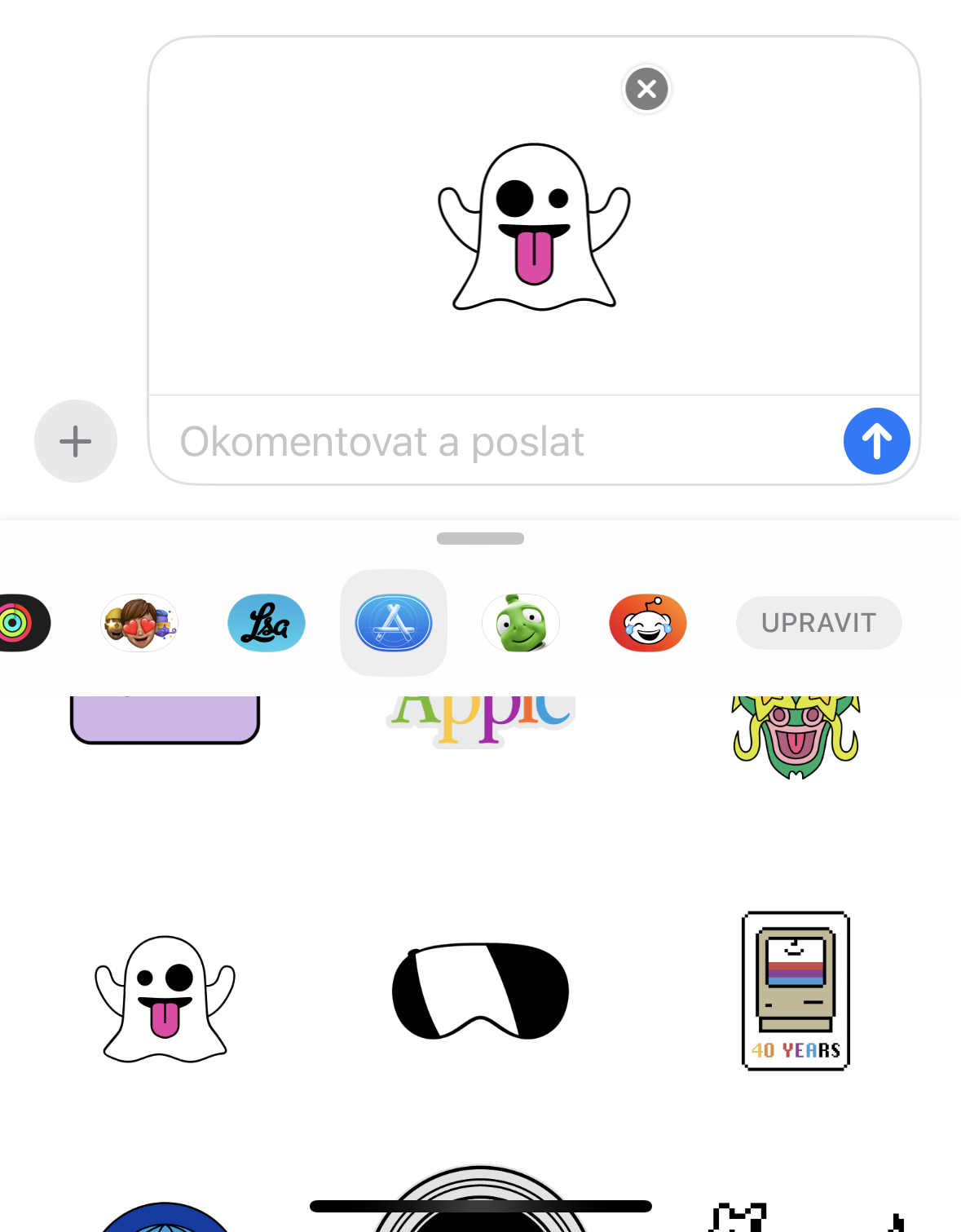Tap UPRAVIT to edit sticker apps
Image resolution: width=961 pixels, height=1232 pixels.
[818, 622]
